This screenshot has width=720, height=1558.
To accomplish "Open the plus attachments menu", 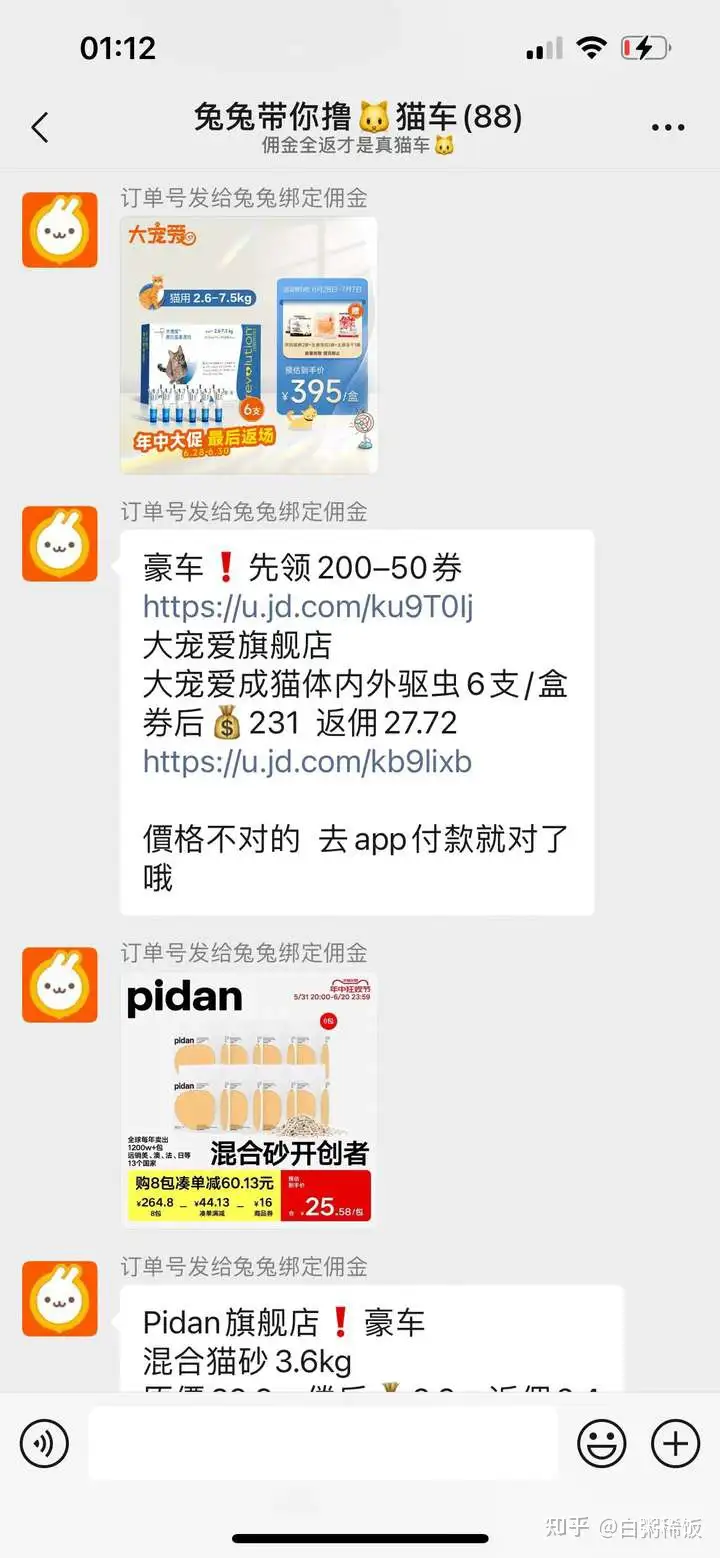I will tap(676, 1444).
